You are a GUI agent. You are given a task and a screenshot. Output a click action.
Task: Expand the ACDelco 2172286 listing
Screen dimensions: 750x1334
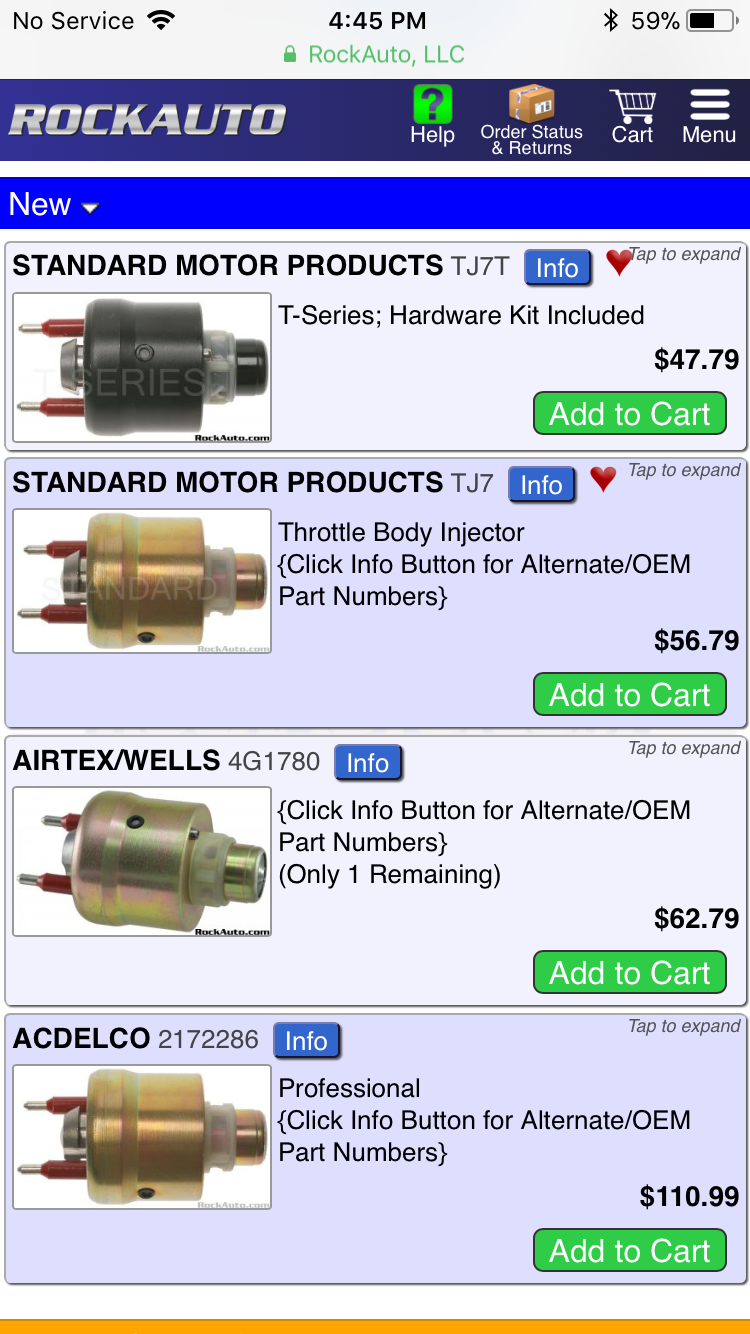[684, 1026]
